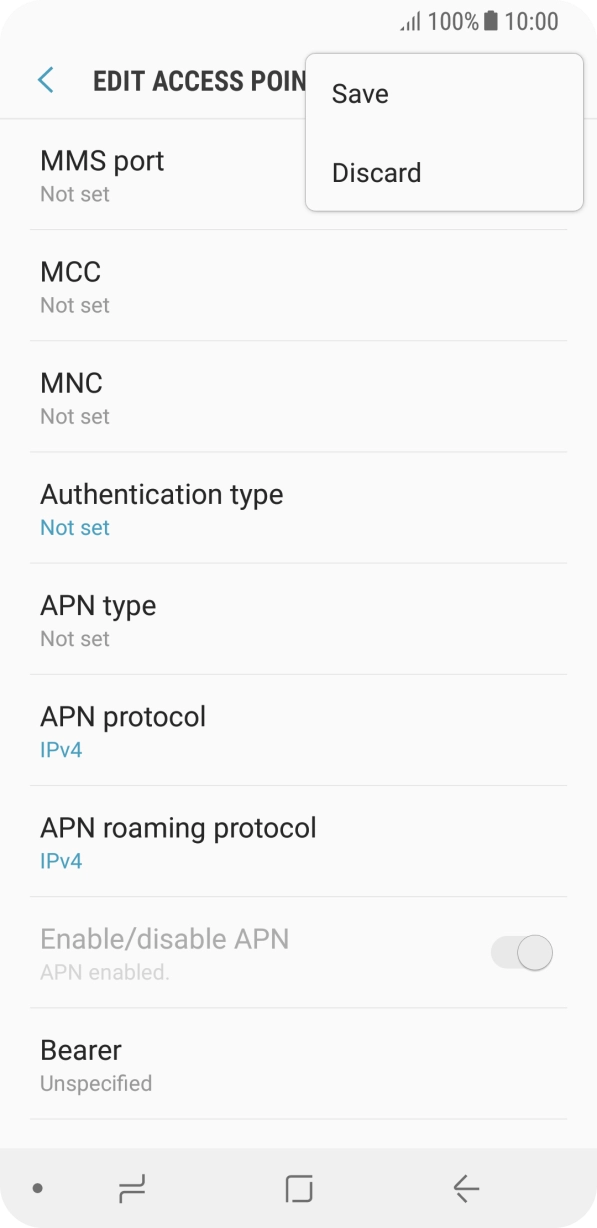The width and height of the screenshot is (597, 1228).
Task: Open recent apps from the navigation bar
Action: 132,1188
